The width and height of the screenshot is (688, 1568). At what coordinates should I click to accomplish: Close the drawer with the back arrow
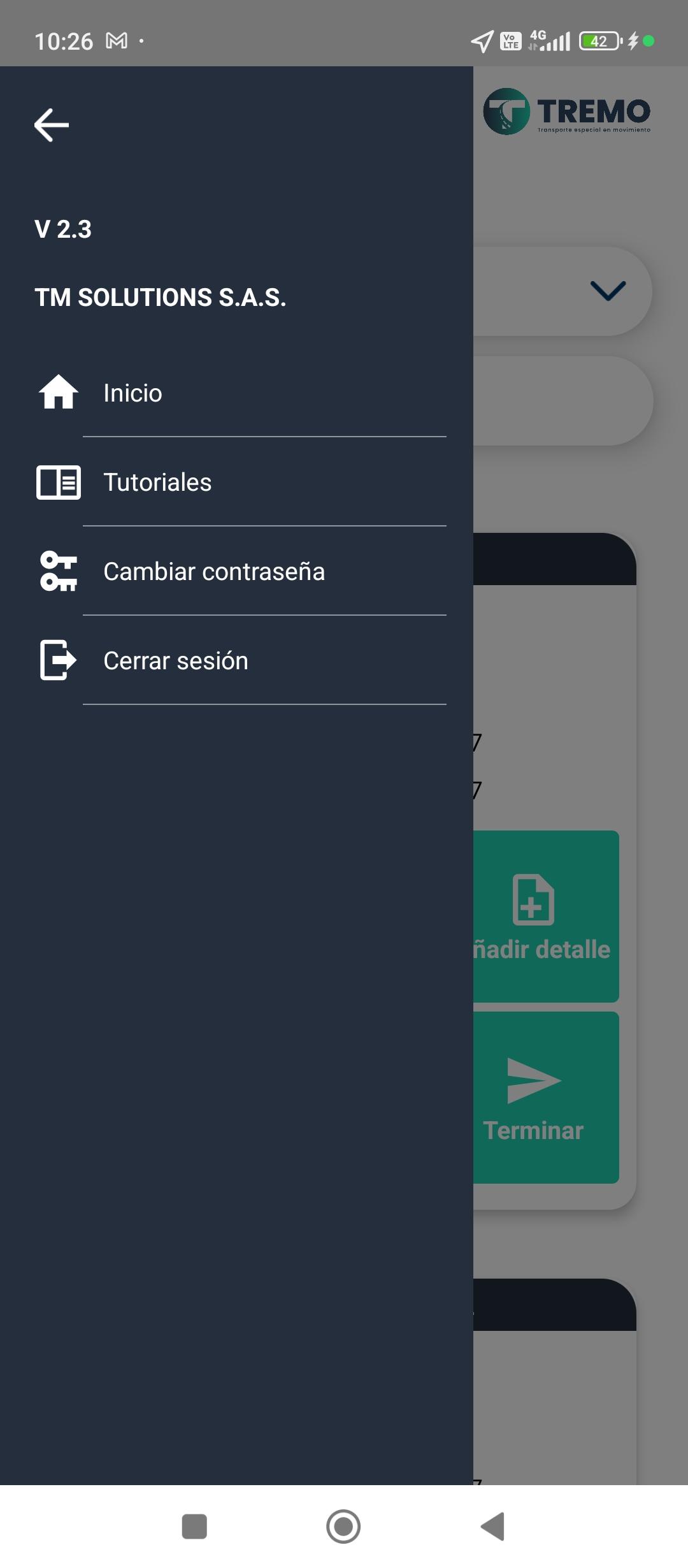click(x=52, y=124)
